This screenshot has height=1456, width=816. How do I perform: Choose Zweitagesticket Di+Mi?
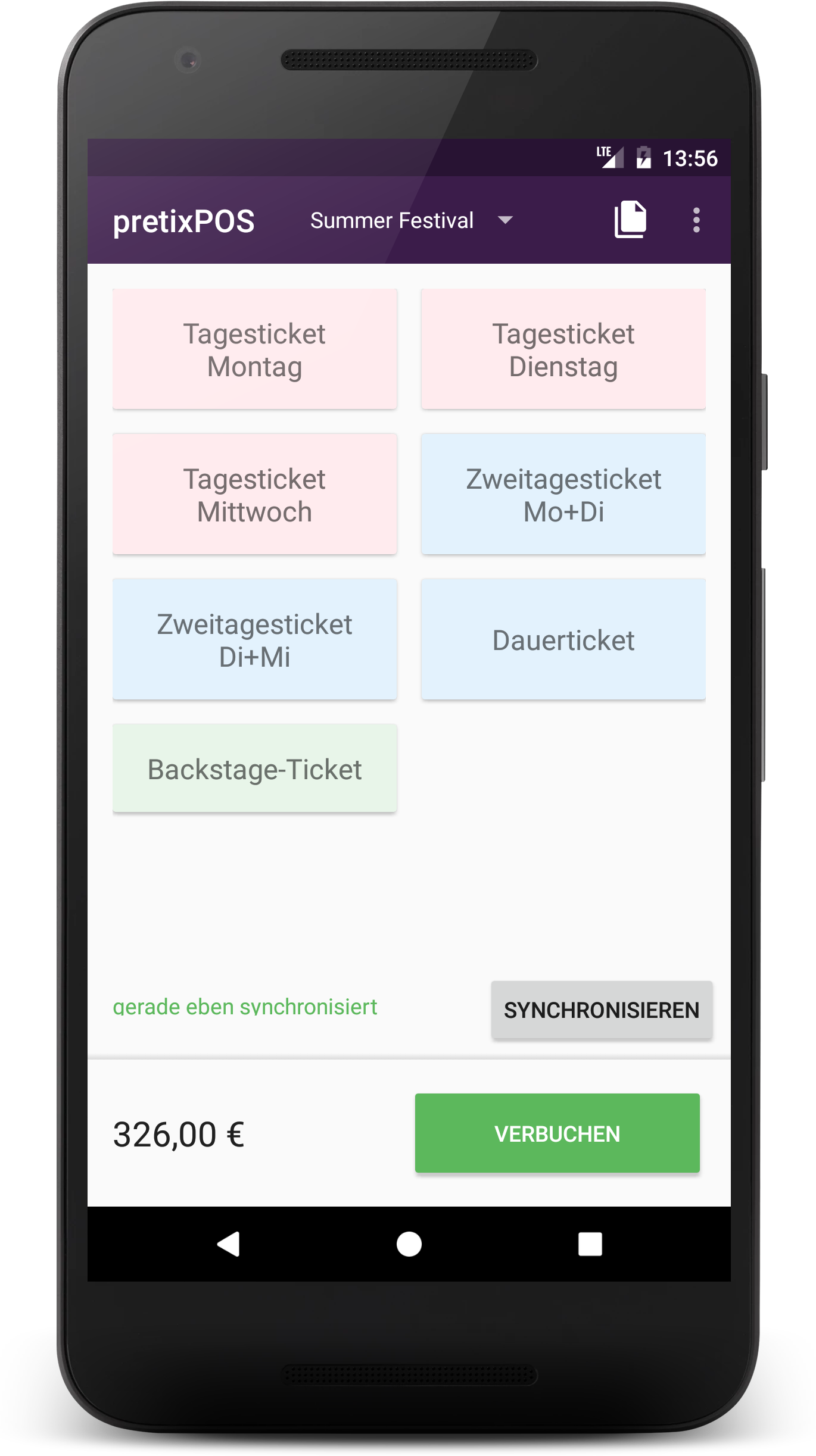pos(254,640)
